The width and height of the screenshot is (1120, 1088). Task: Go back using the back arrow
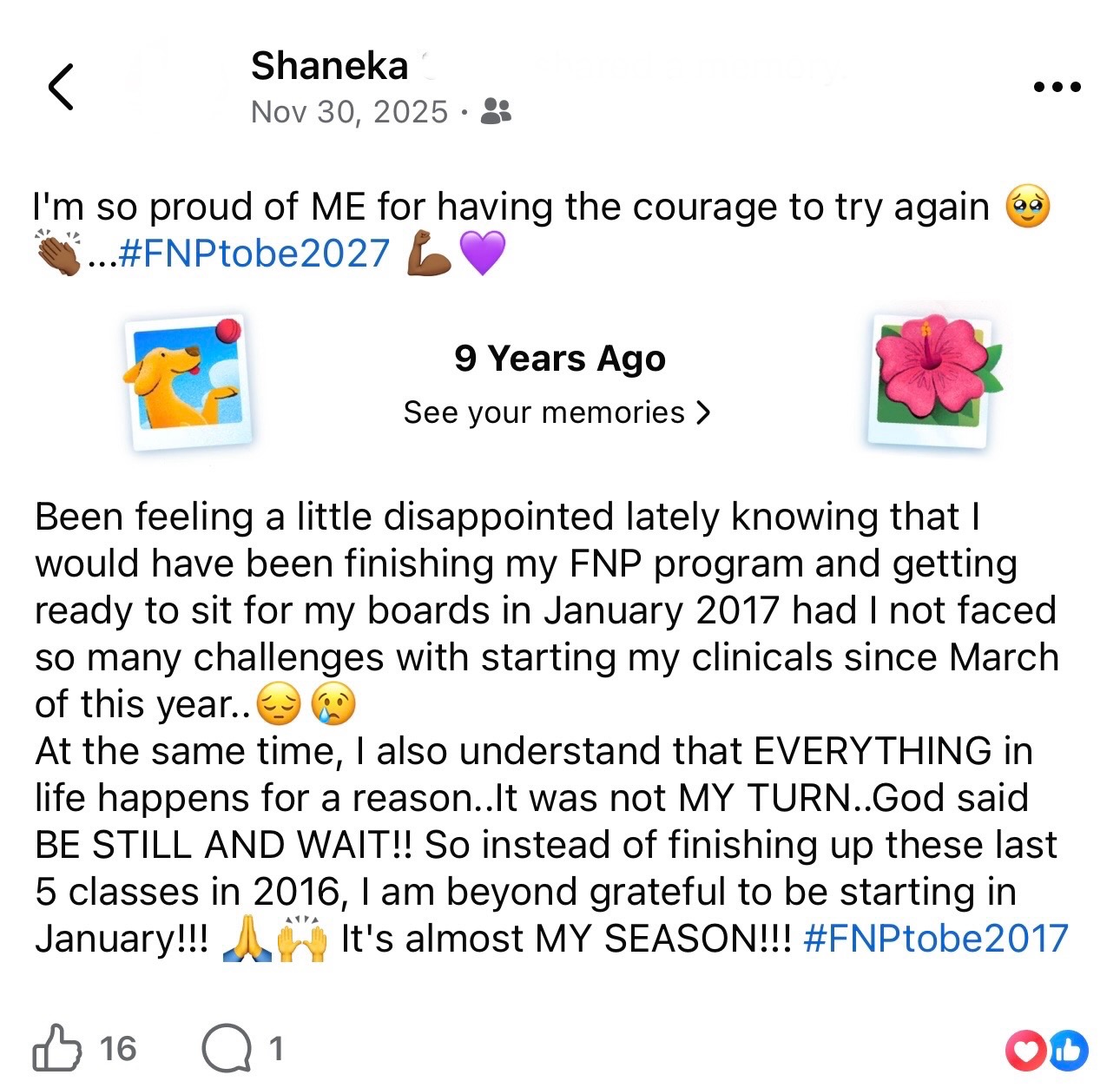click(x=61, y=87)
